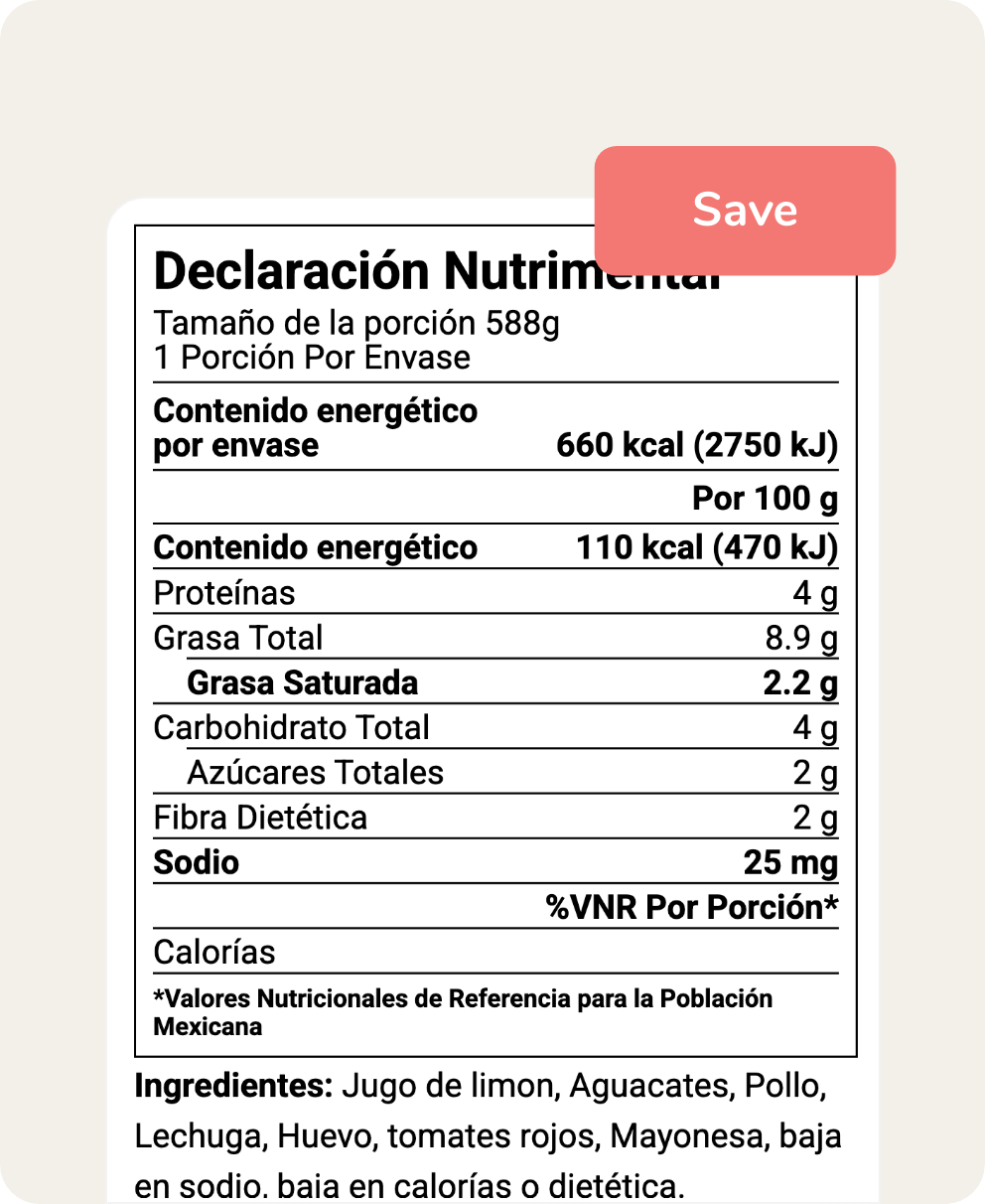Select the Valores Nutricionales de Referencia footnote
Image resolution: width=985 pixels, height=1204 pixels.
[x=463, y=1010]
